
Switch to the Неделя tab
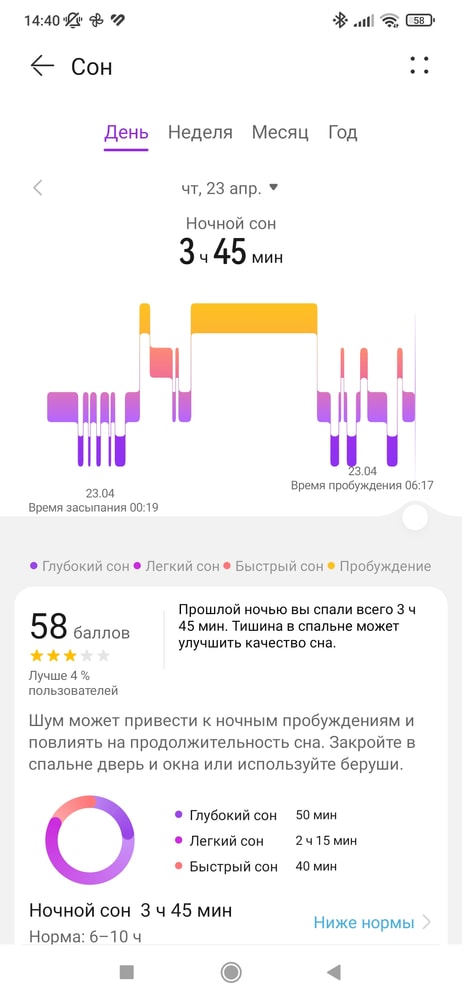click(200, 133)
